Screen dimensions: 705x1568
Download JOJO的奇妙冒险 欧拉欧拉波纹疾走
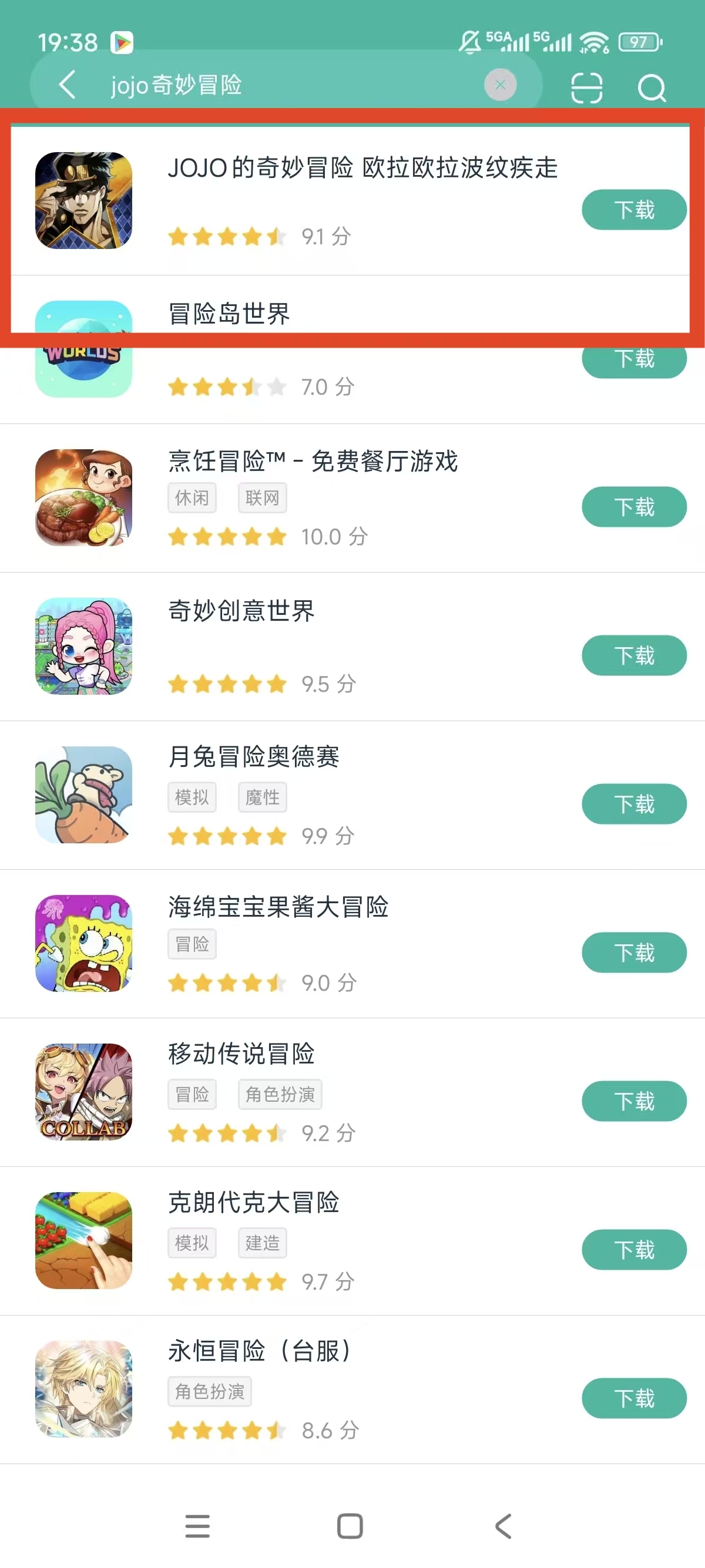tap(634, 210)
